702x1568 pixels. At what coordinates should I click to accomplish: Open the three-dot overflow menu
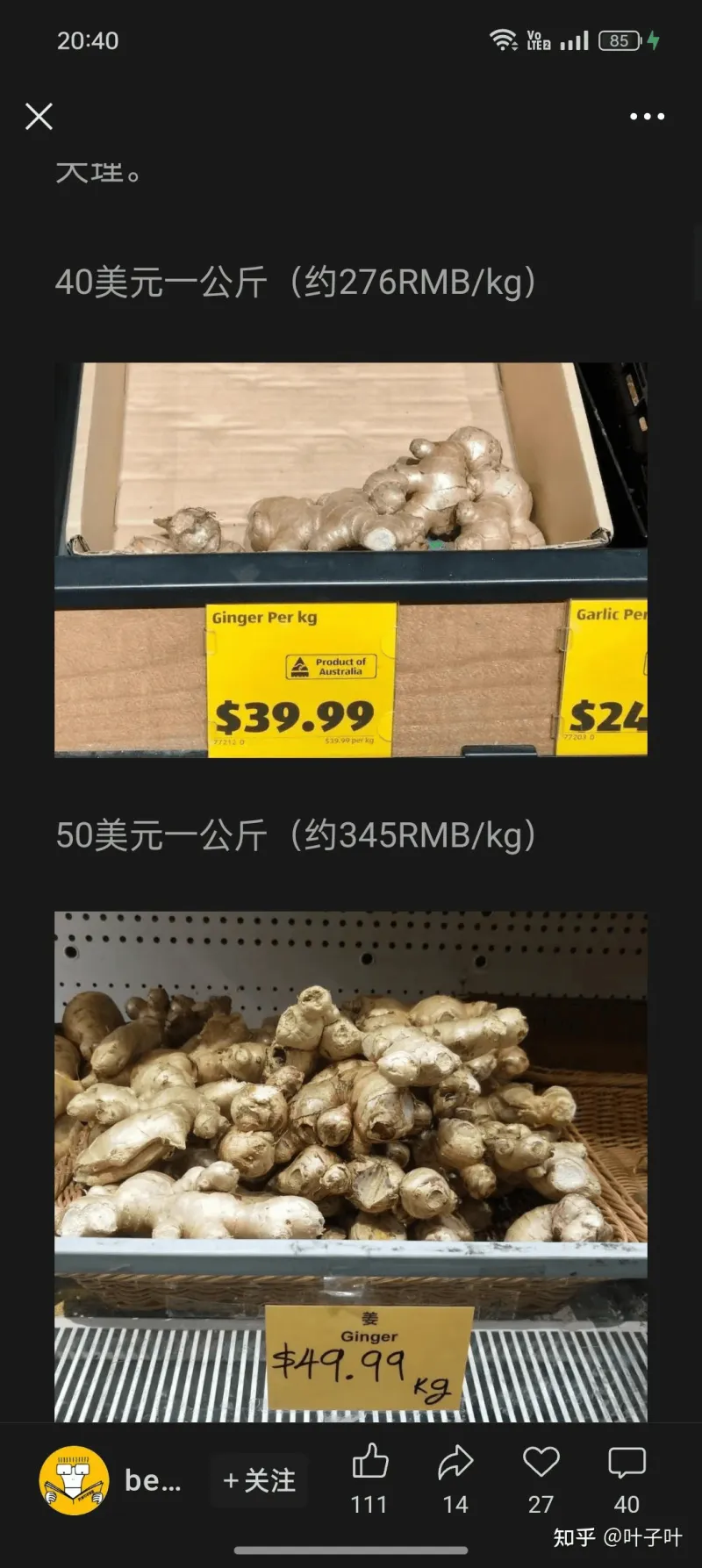647,116
